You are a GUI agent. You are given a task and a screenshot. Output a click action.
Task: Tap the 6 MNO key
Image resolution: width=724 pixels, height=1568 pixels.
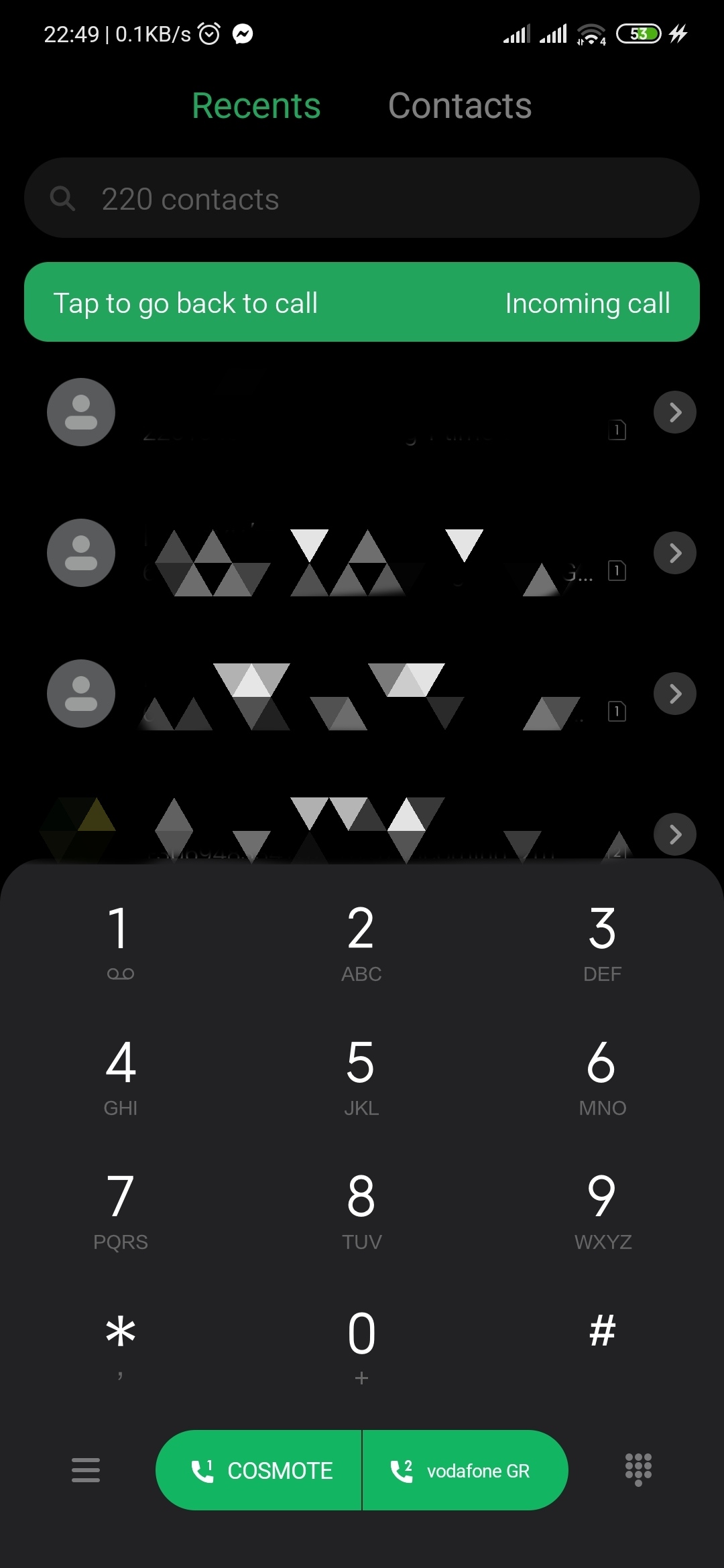tap(602, 1073)
